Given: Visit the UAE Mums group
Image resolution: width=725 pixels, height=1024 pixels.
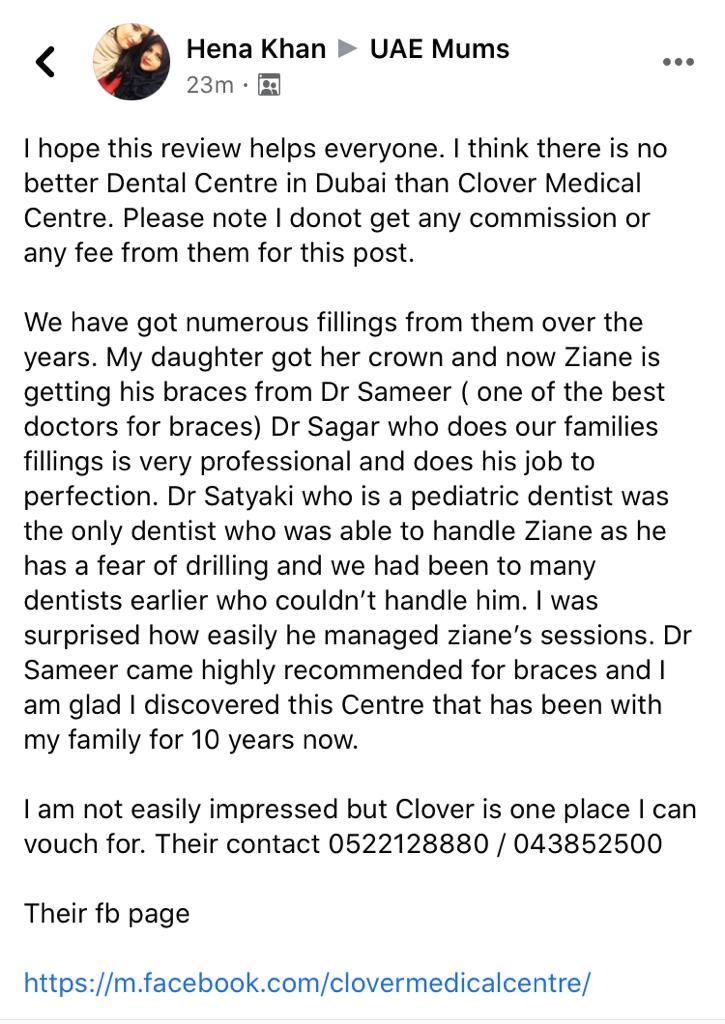Looking at the screenshot, I should (440, 49).
